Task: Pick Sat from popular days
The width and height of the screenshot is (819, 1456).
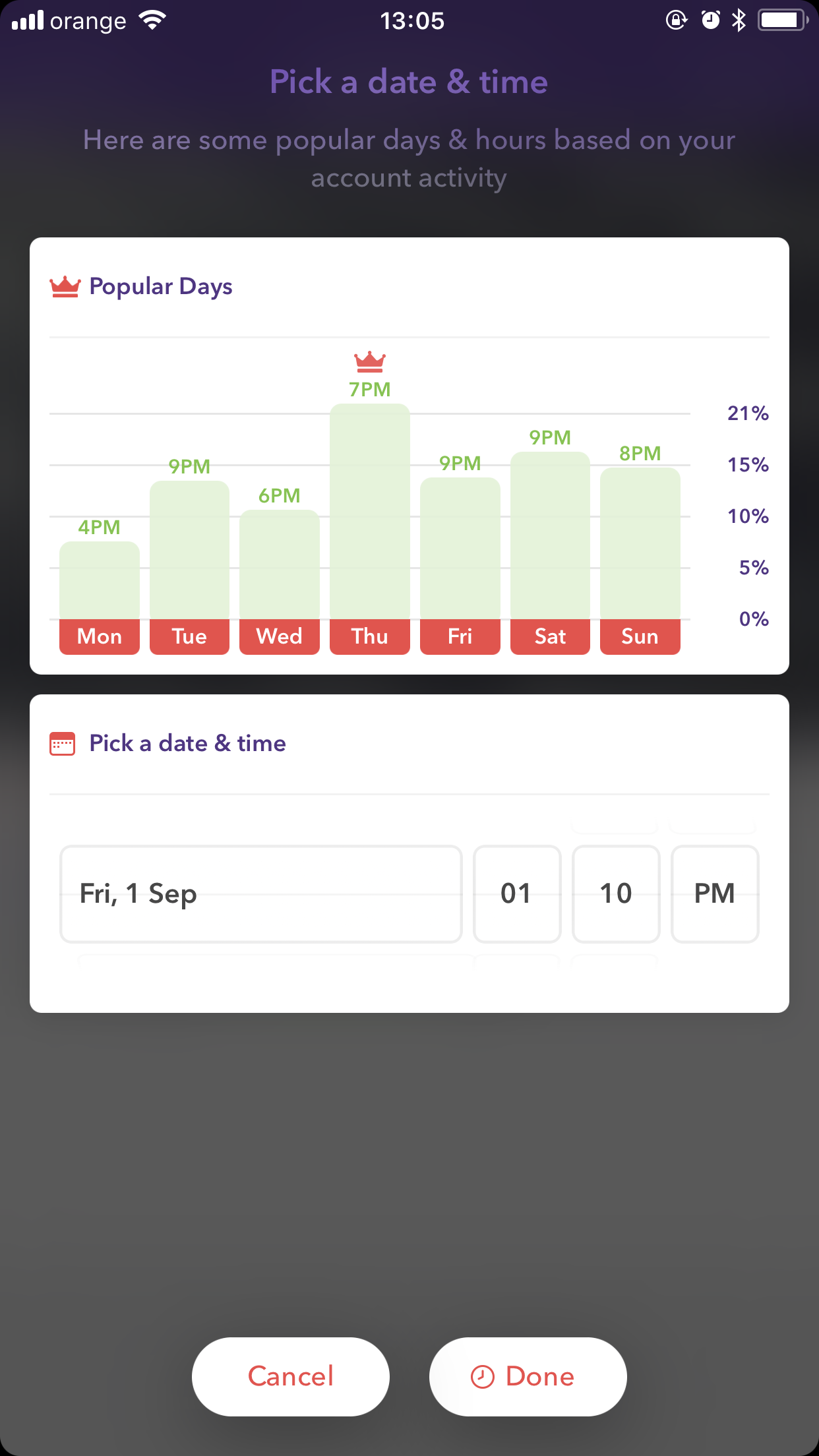Action: click(x=550, y=636)
